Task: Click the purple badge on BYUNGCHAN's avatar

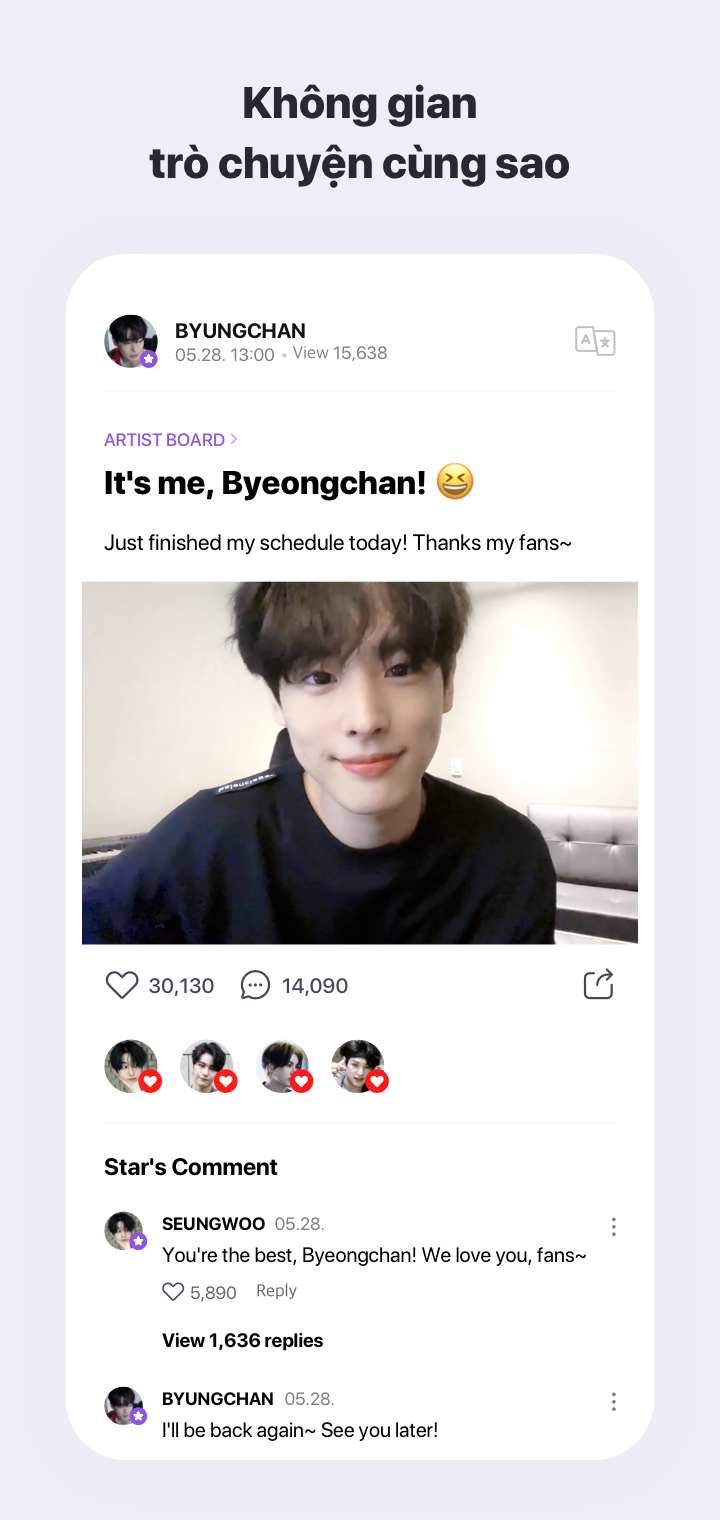Action: click(x=149, y=361)
